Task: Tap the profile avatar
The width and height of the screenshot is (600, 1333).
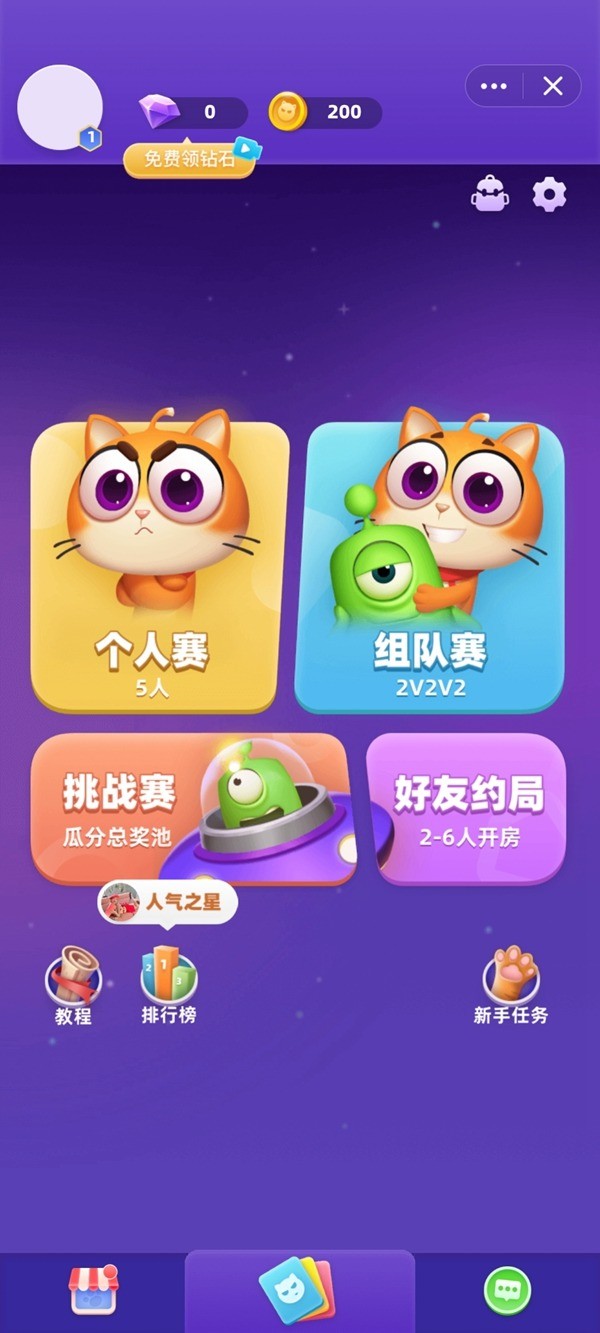Action: coord(60,108)
